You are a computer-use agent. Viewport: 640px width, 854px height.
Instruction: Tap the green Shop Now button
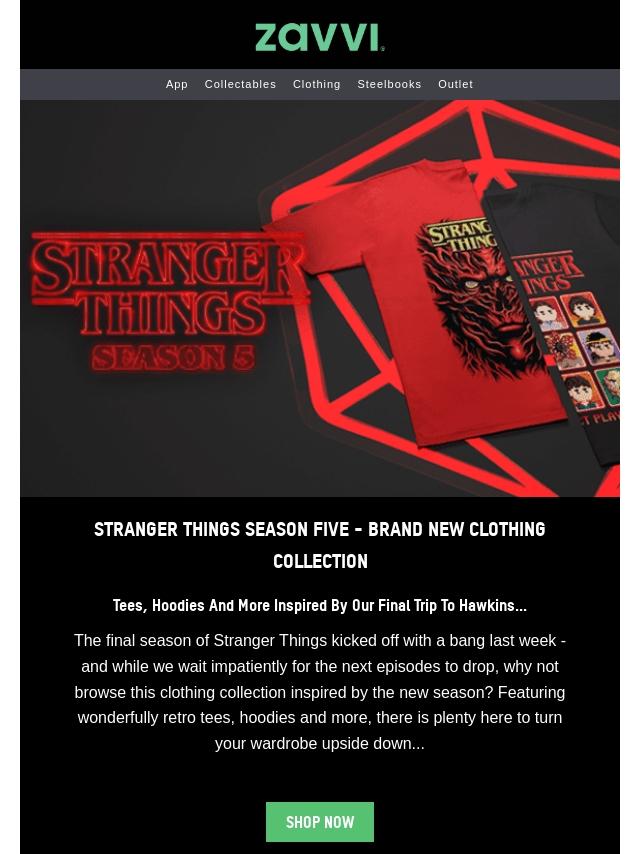click(x=320, y=822)
